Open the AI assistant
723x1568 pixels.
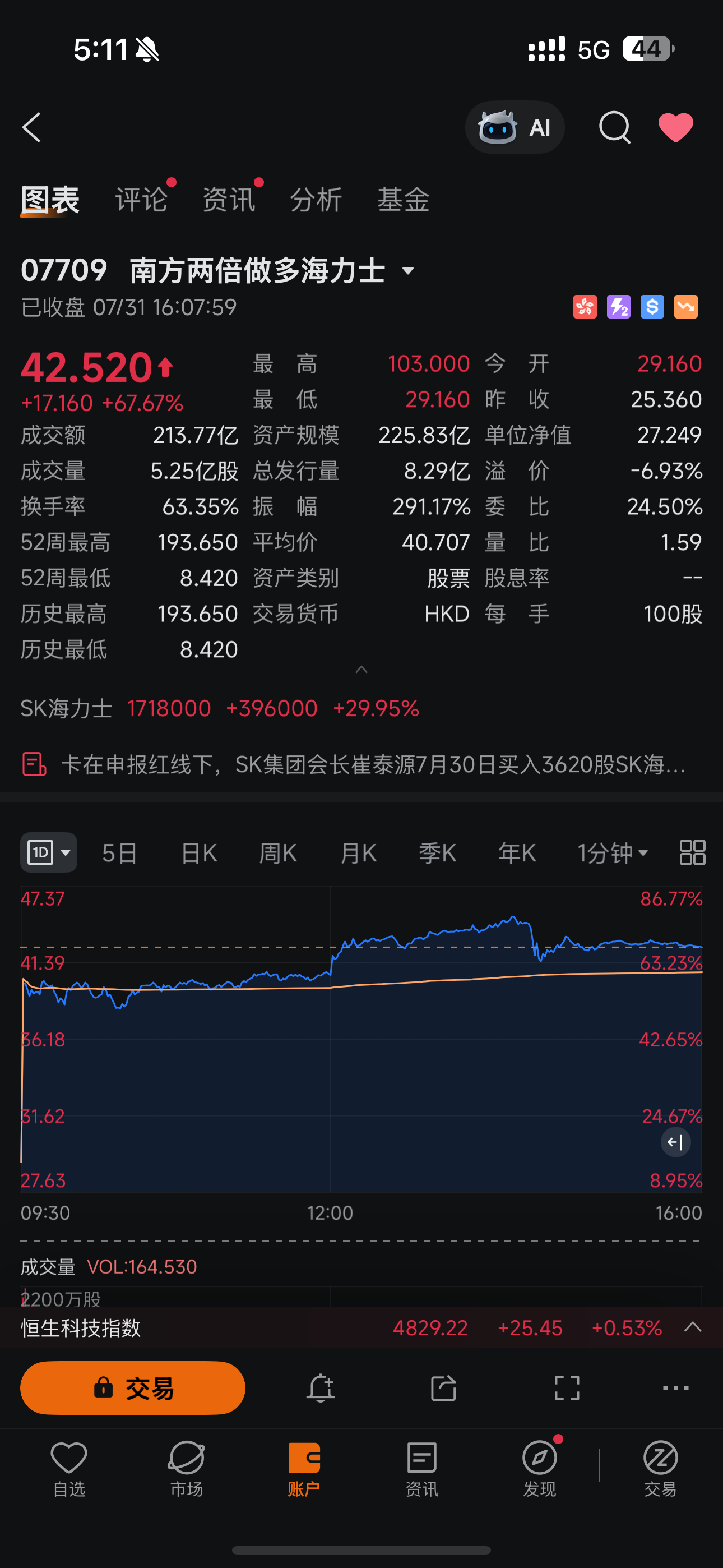[515, 127]
